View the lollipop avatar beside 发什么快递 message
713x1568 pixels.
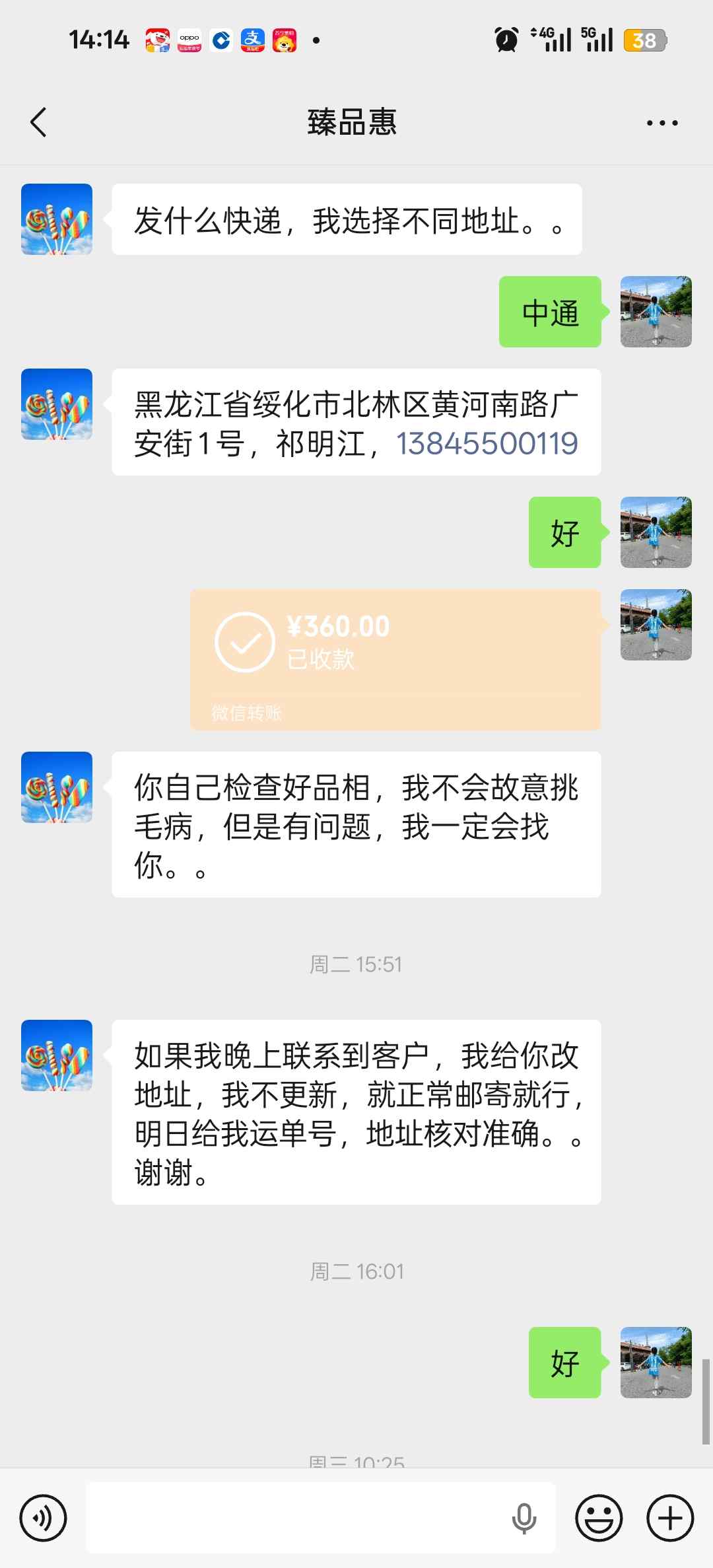57,219
